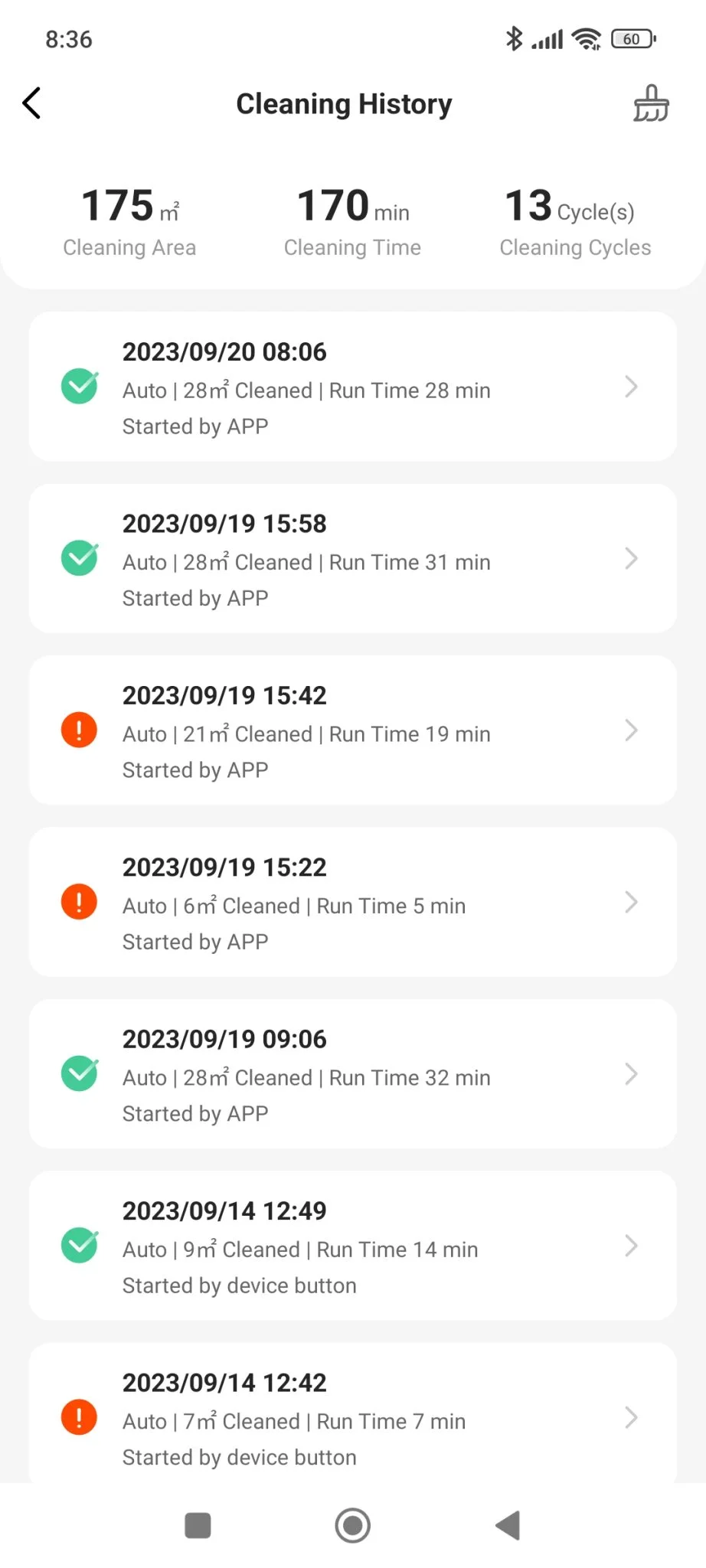
Task: Tap the system home button
Action: [353, 1525]
